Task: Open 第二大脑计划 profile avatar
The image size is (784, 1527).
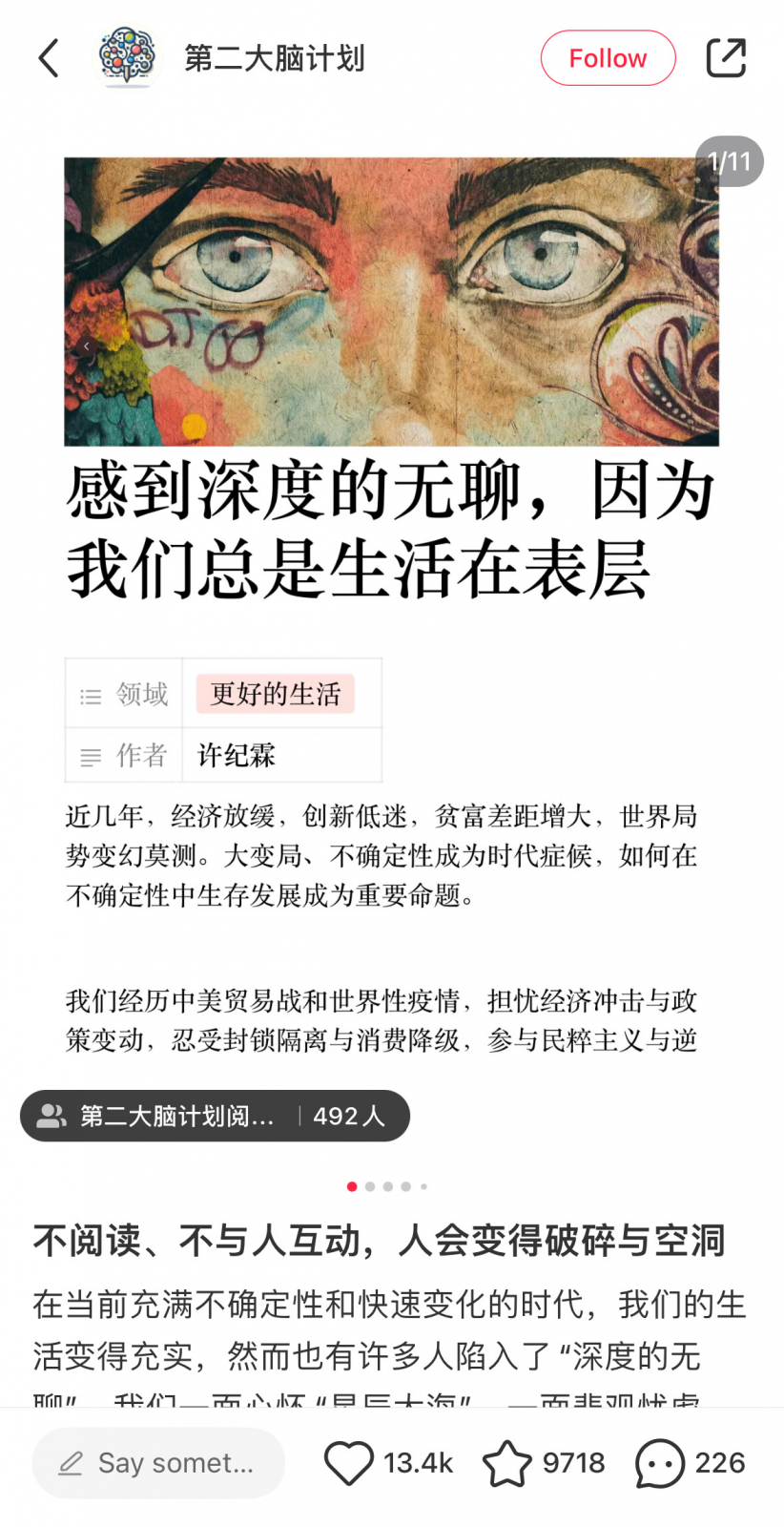Action: 127,58
